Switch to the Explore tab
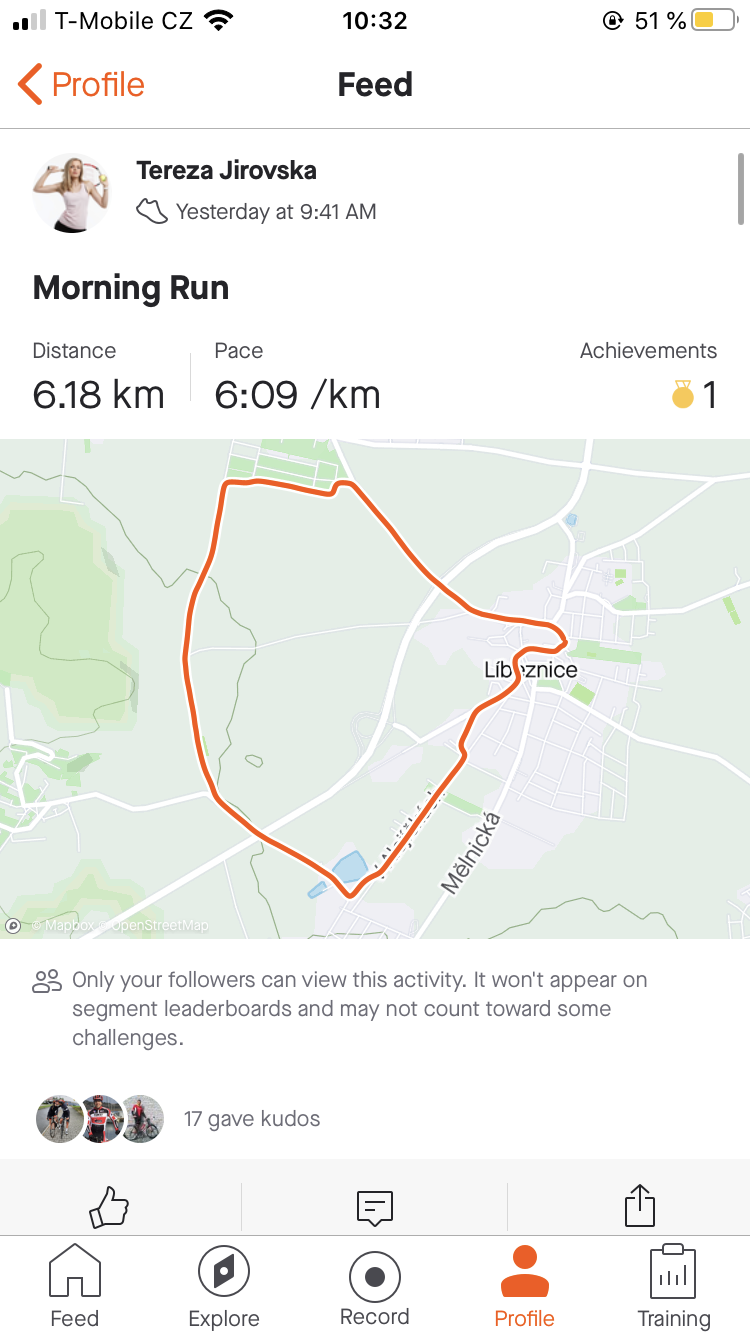 click(x=224, y=1286)
